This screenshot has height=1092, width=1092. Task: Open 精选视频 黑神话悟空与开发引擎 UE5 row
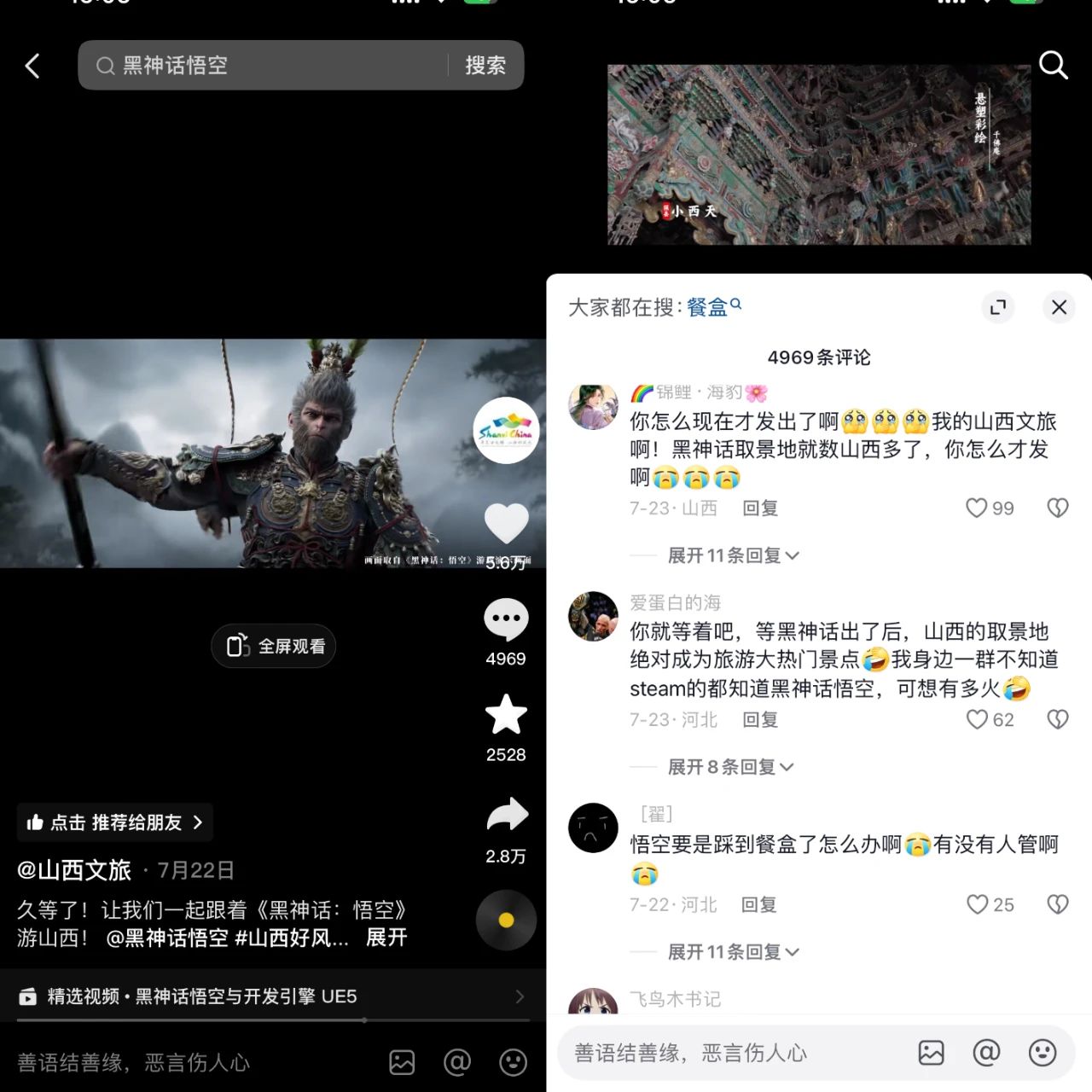click(273, 996)
